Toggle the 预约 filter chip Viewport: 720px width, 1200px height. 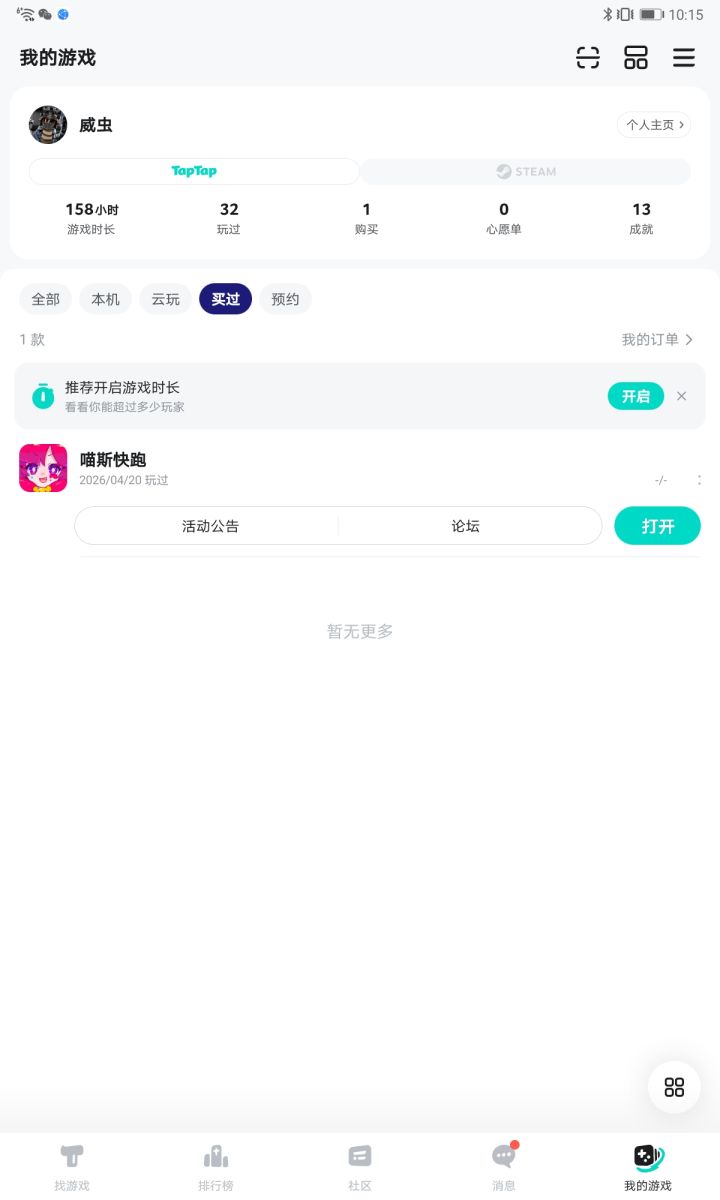[x=285, y=298]
